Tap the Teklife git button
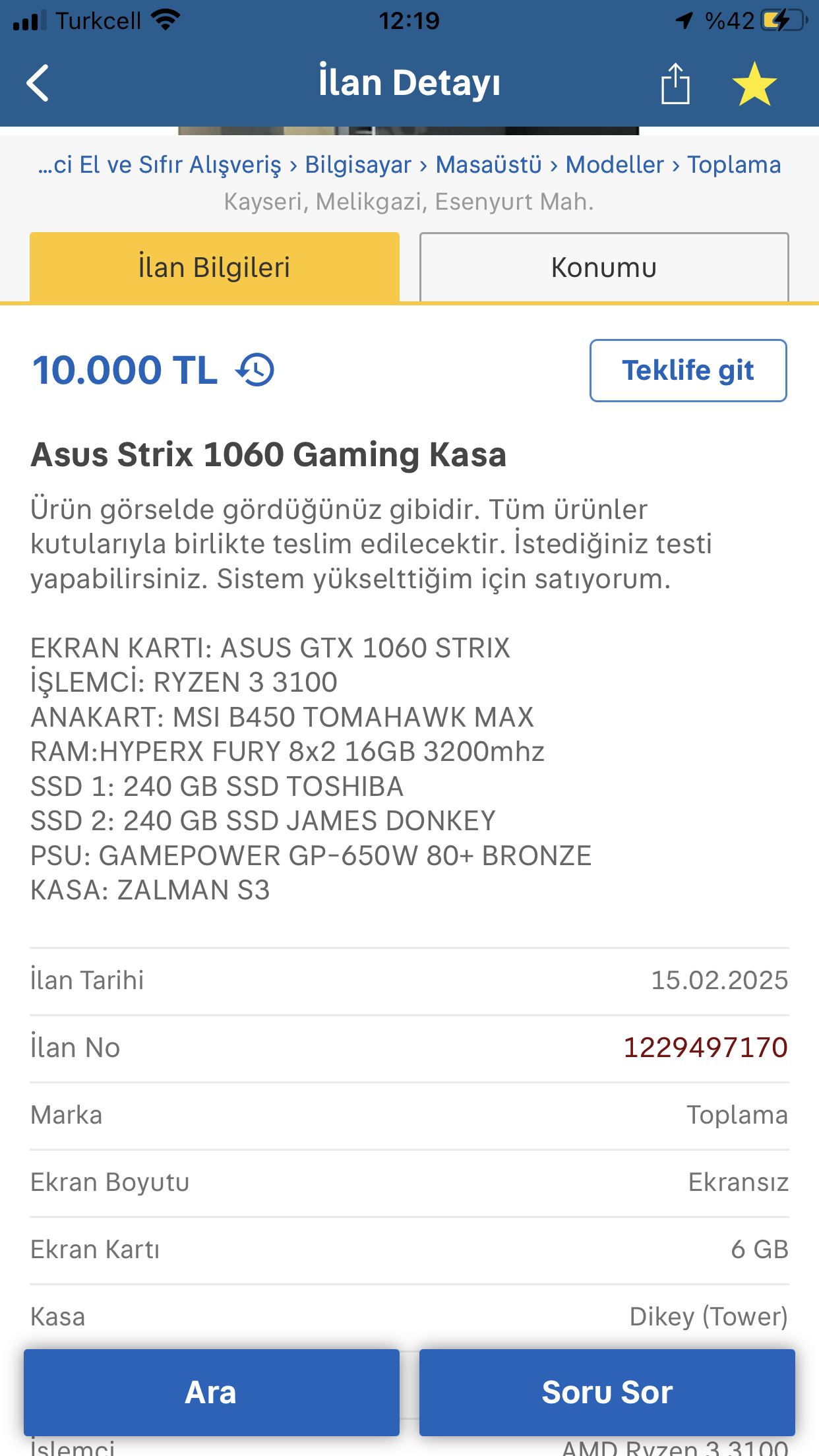 click(688, 371)
